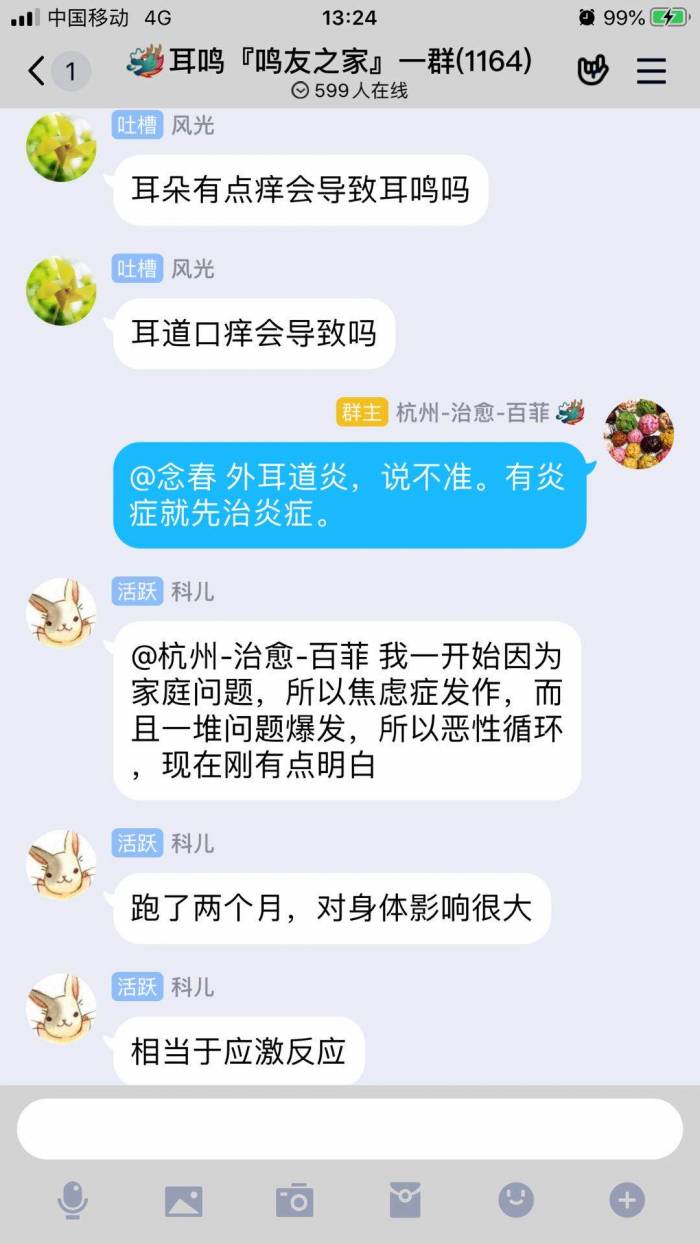Open the photo gallery picker
This screenshot has width=700, height=1244.
pyautogui.click(x=184, y=1201)
